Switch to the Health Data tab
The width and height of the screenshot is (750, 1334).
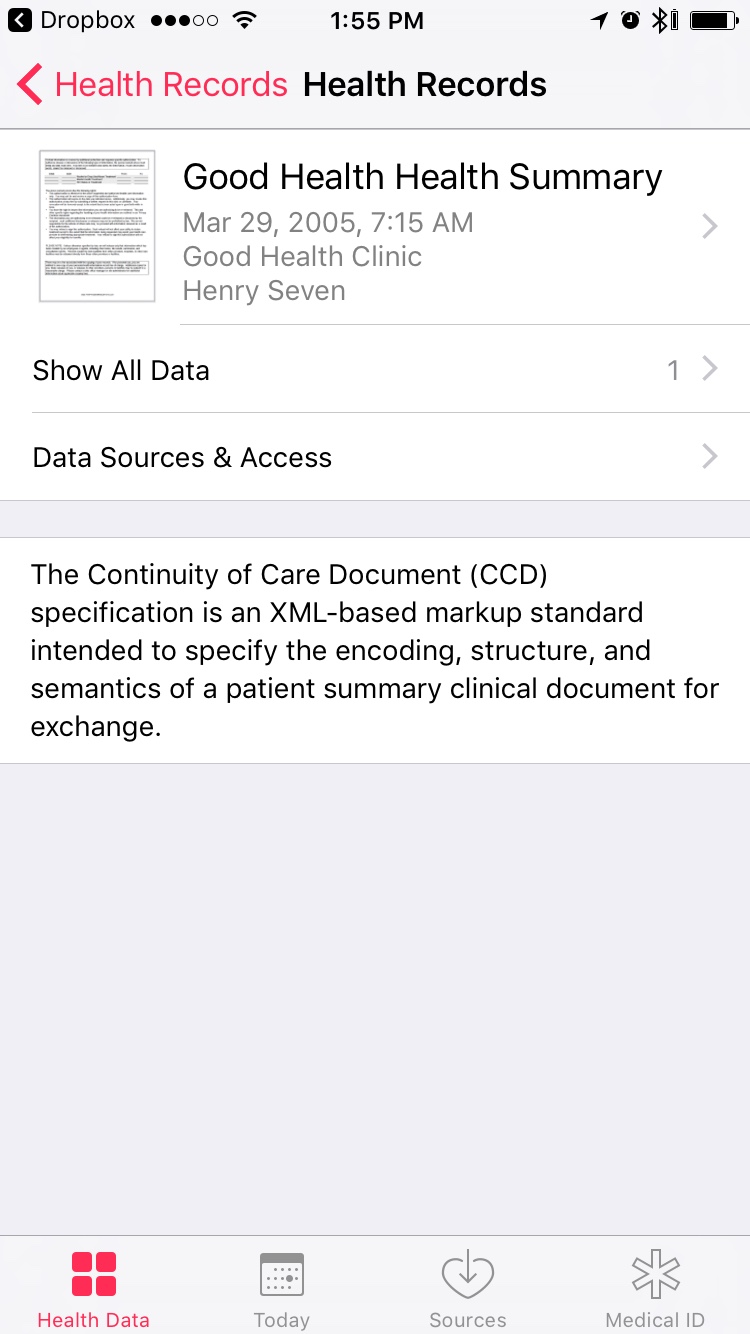pos(93,1288)
